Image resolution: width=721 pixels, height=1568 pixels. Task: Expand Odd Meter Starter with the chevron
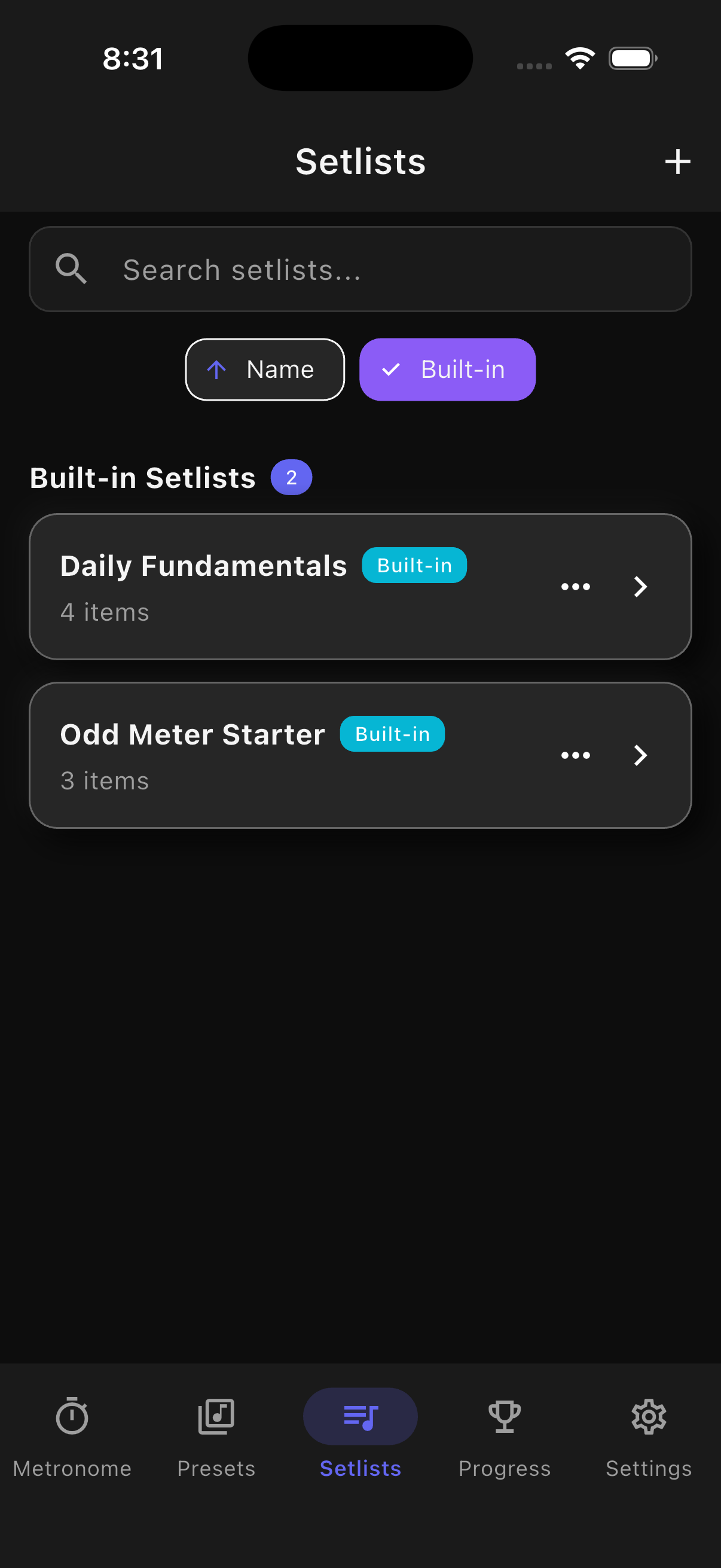[x=640, y=755]
